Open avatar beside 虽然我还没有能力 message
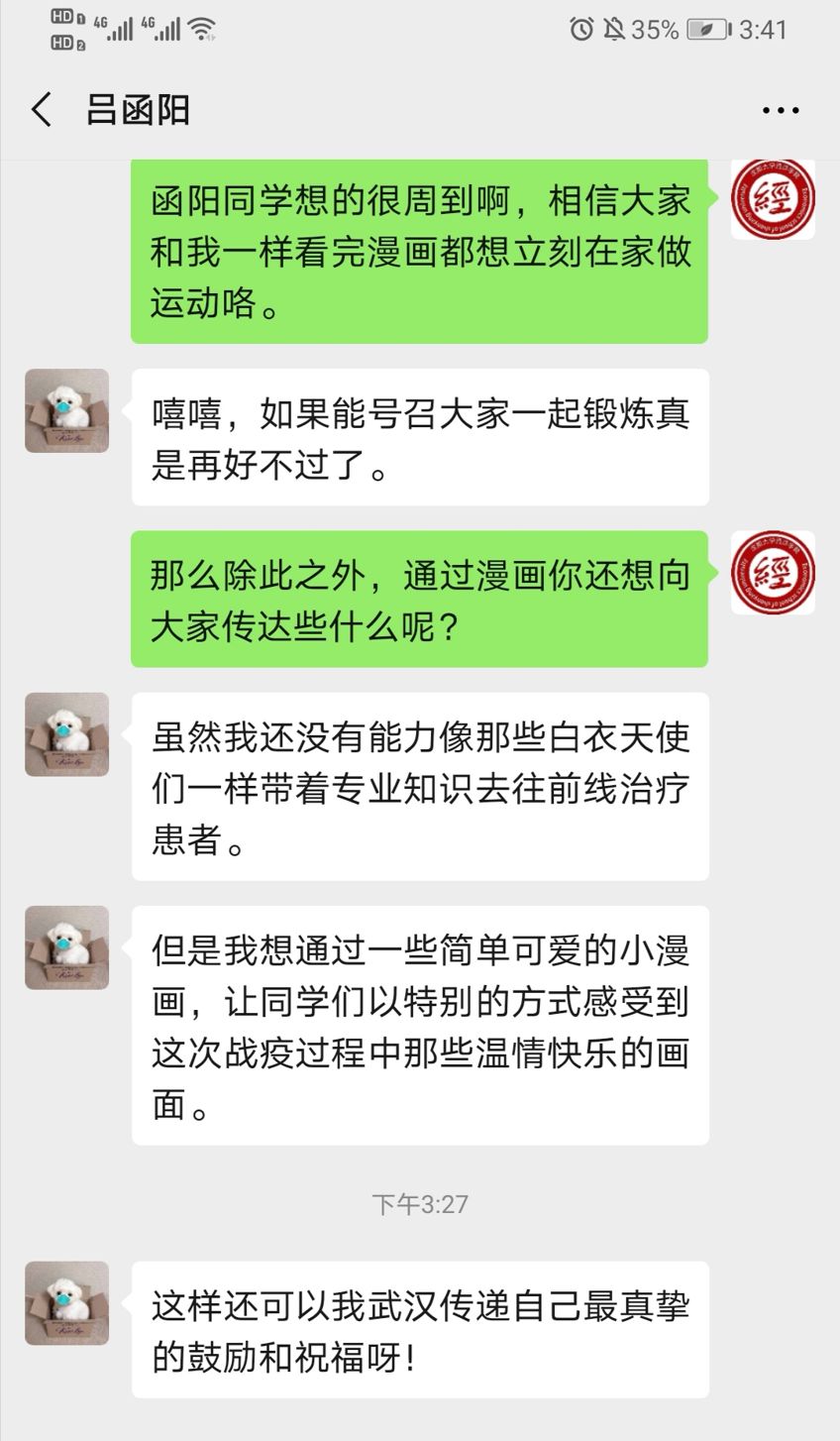This screenshot has height=1441, width=840. (66, 734)
